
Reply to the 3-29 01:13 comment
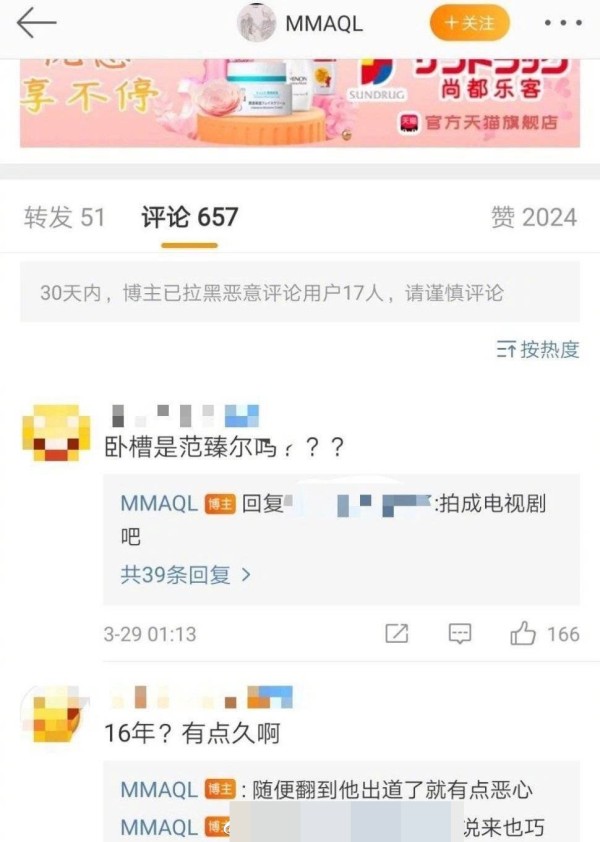click(x=459, y=634)
